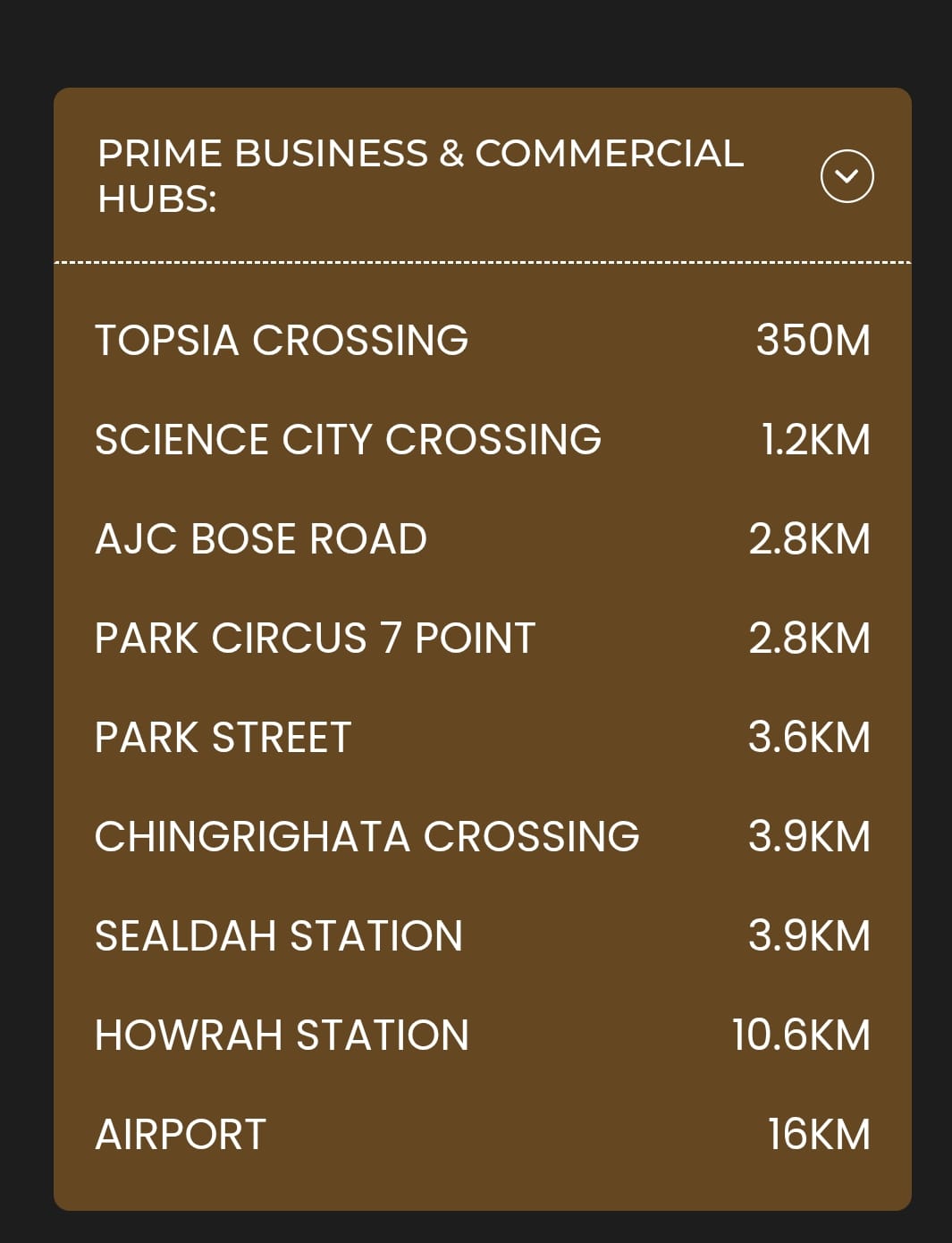Collapse the Prime Business & Commercial Hubs section
The width and height of the screenshot is (952, 1243).
tap(847, 176)
